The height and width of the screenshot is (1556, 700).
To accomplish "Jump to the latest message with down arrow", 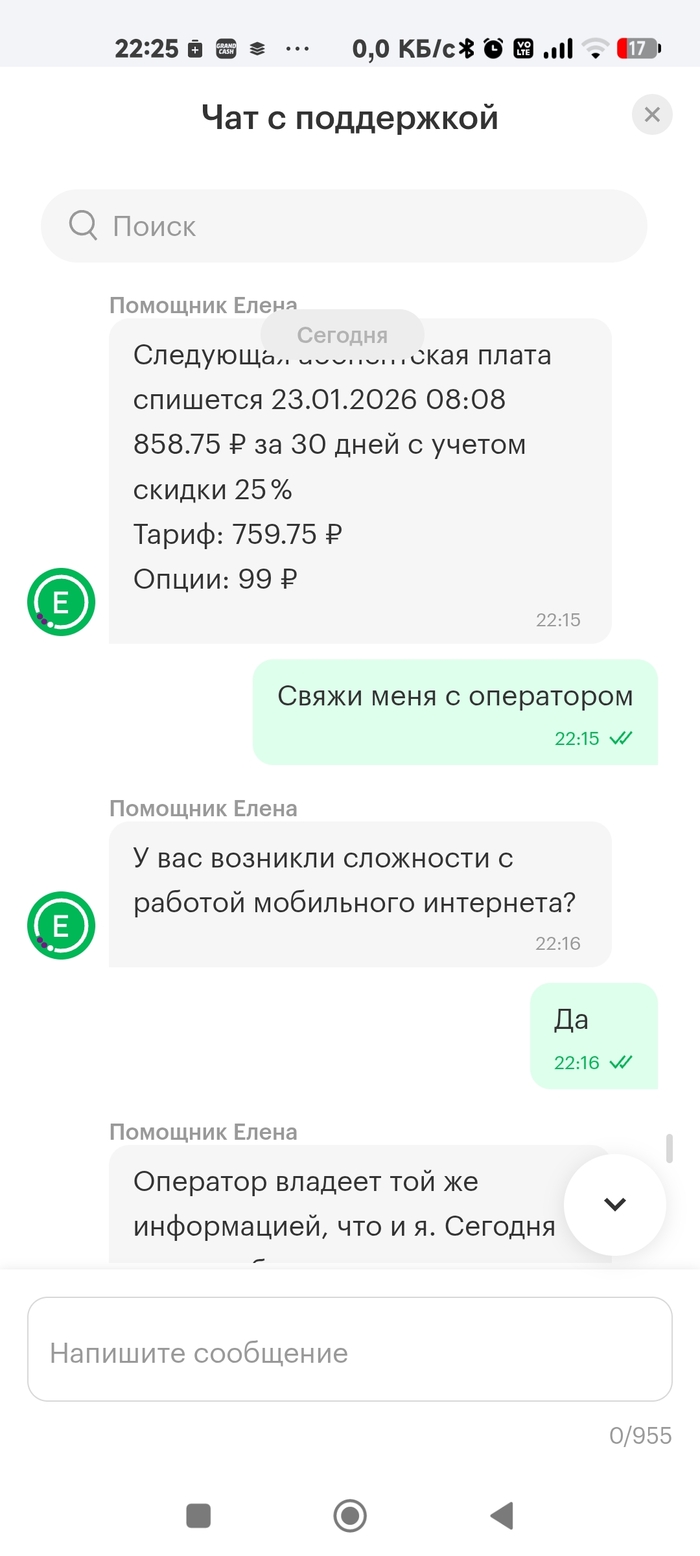I will [614, 1204].
